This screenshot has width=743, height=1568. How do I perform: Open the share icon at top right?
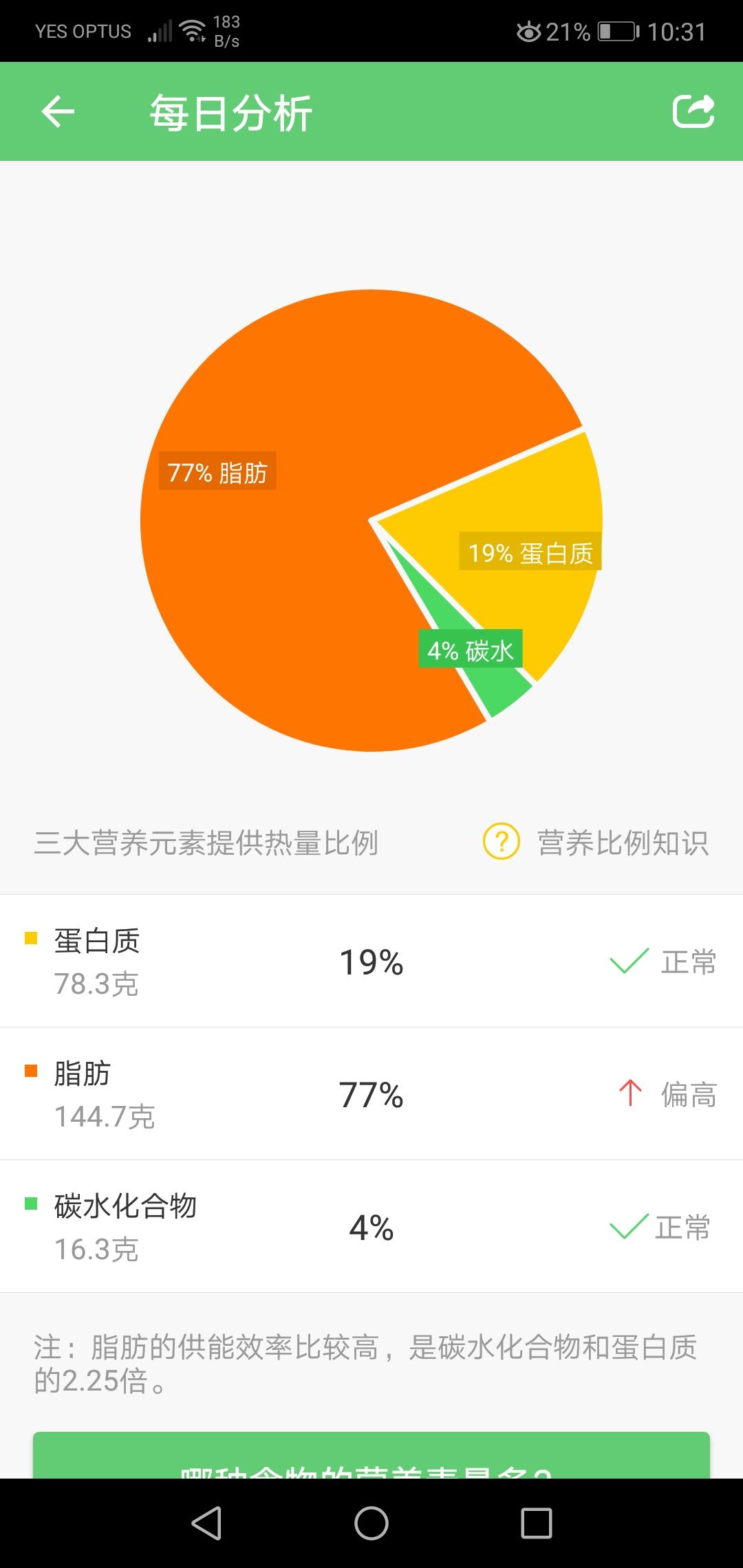[695, 113]
